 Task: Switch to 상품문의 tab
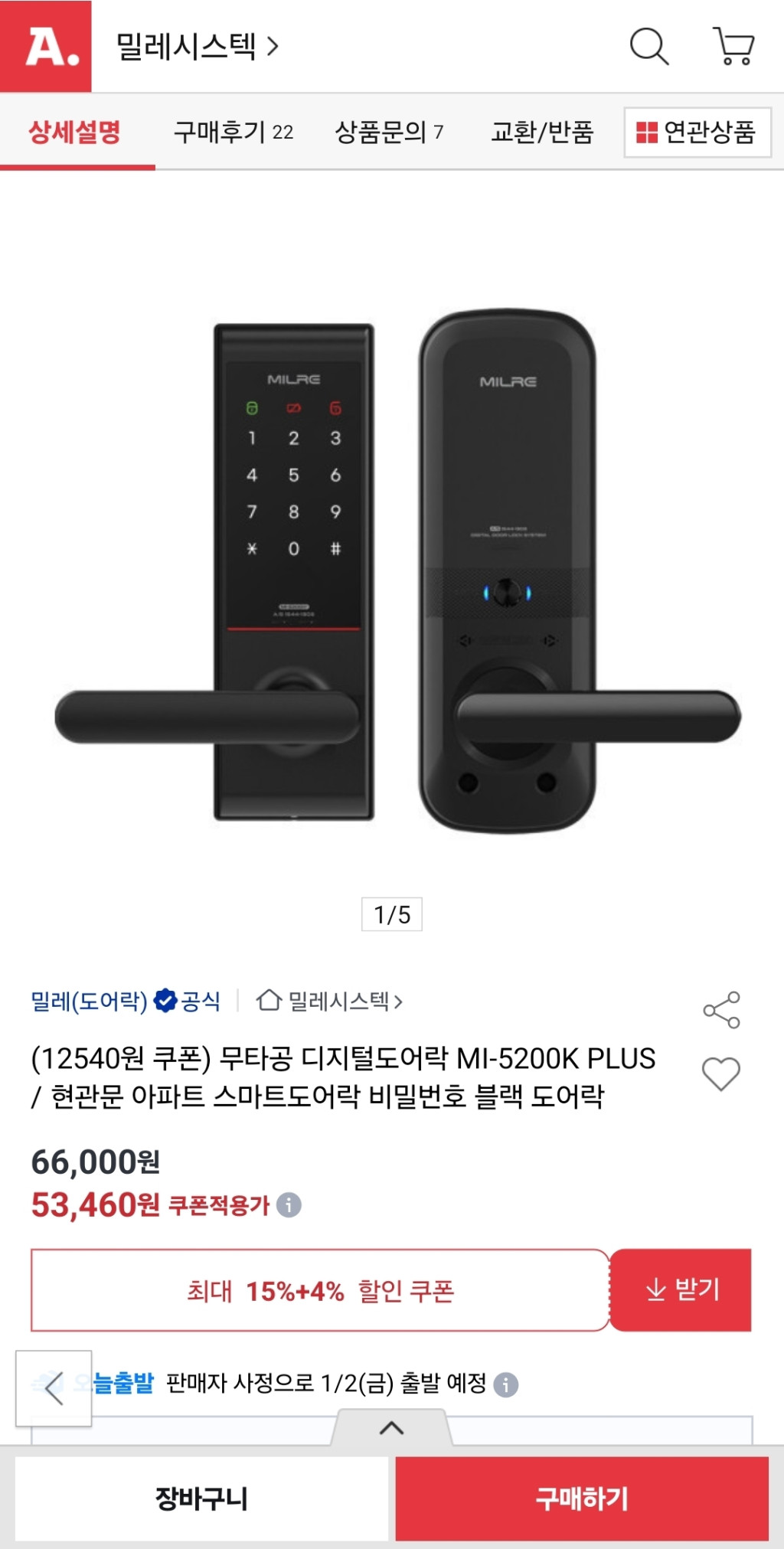coord(389,132)
